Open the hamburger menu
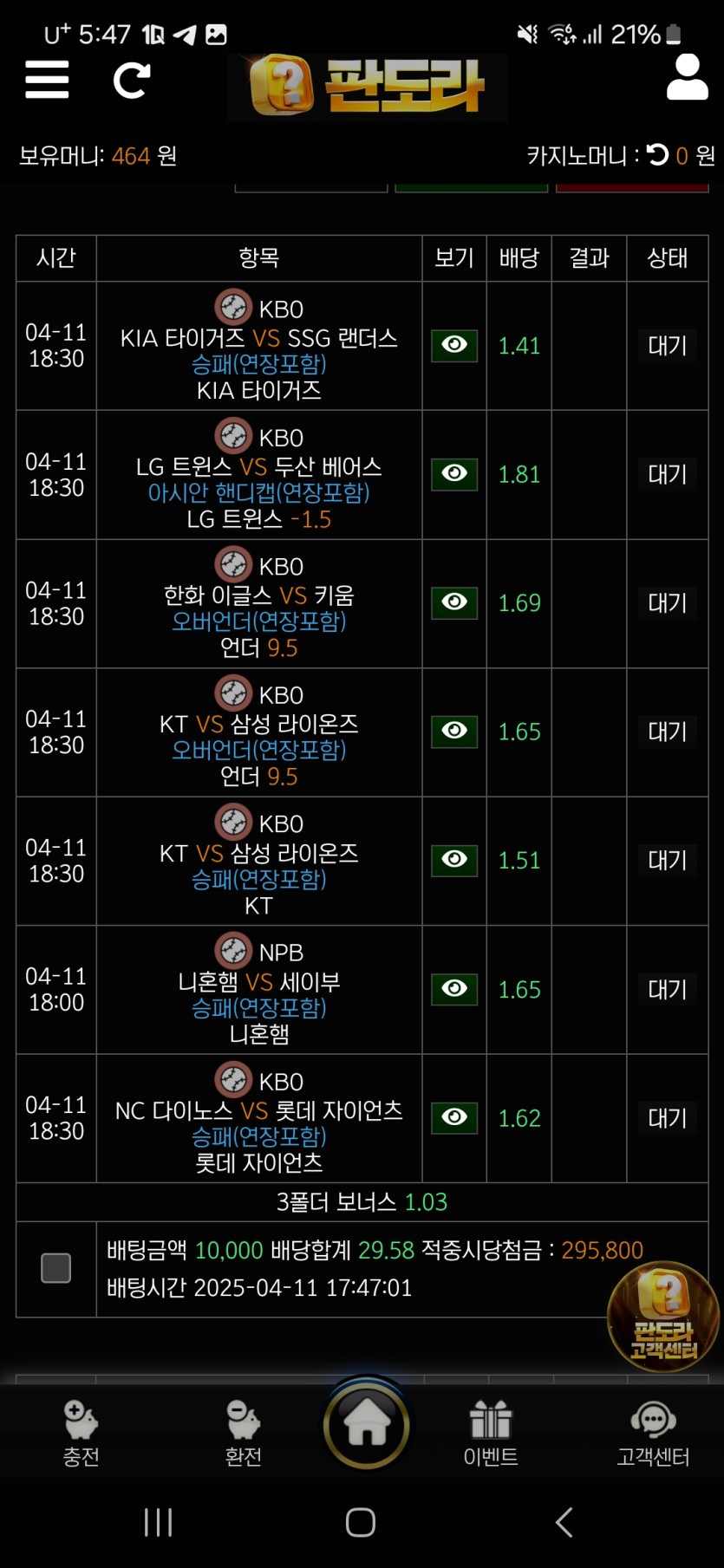 pos(47,80)
